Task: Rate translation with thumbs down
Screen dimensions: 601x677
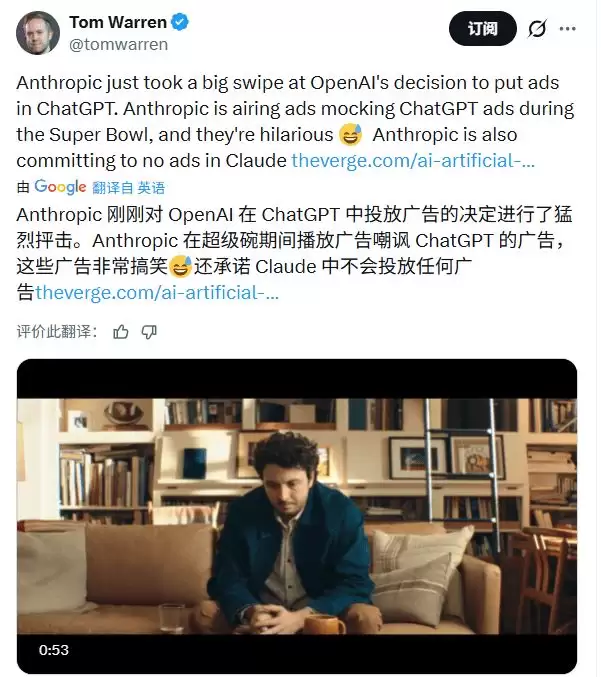Action: (x=149, y=331)
